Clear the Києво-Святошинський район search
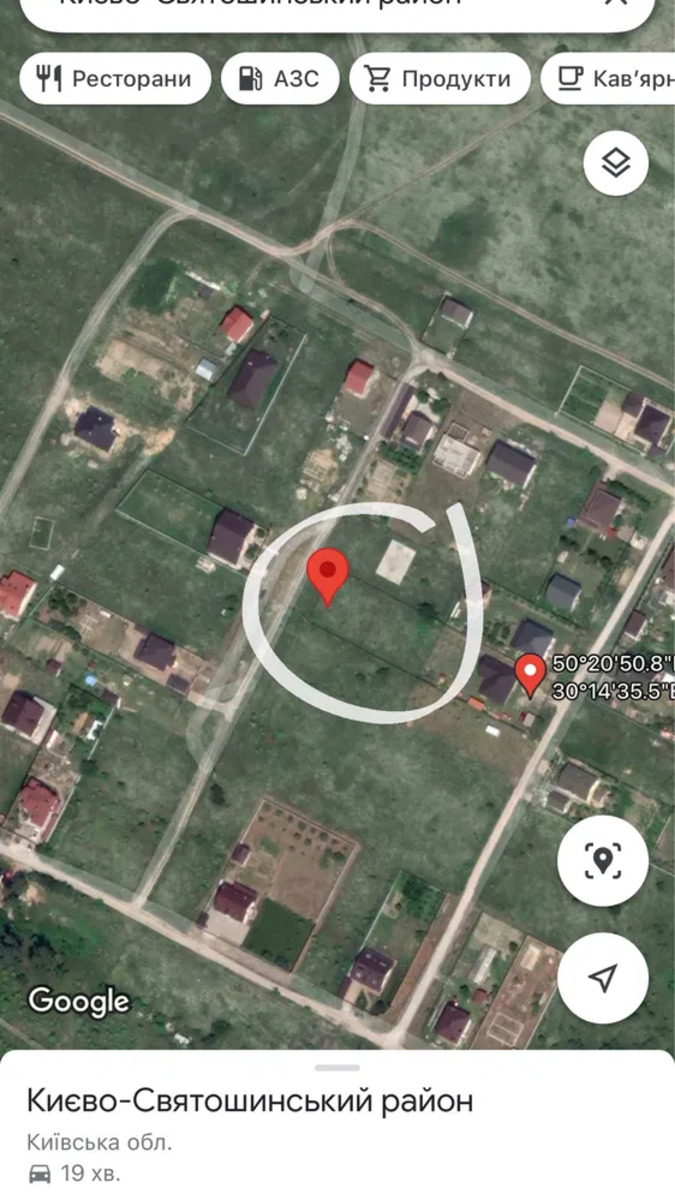 pyautogui.click(x=617, y=5)
